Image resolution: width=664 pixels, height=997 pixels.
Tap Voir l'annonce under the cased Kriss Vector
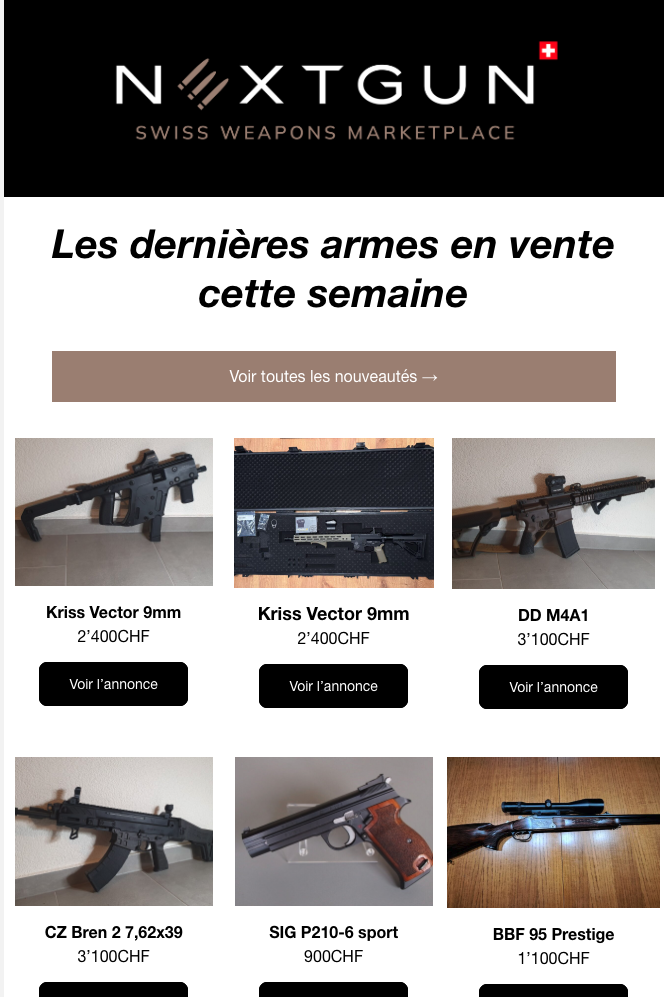pyautogui.click(x=333, y=686)
